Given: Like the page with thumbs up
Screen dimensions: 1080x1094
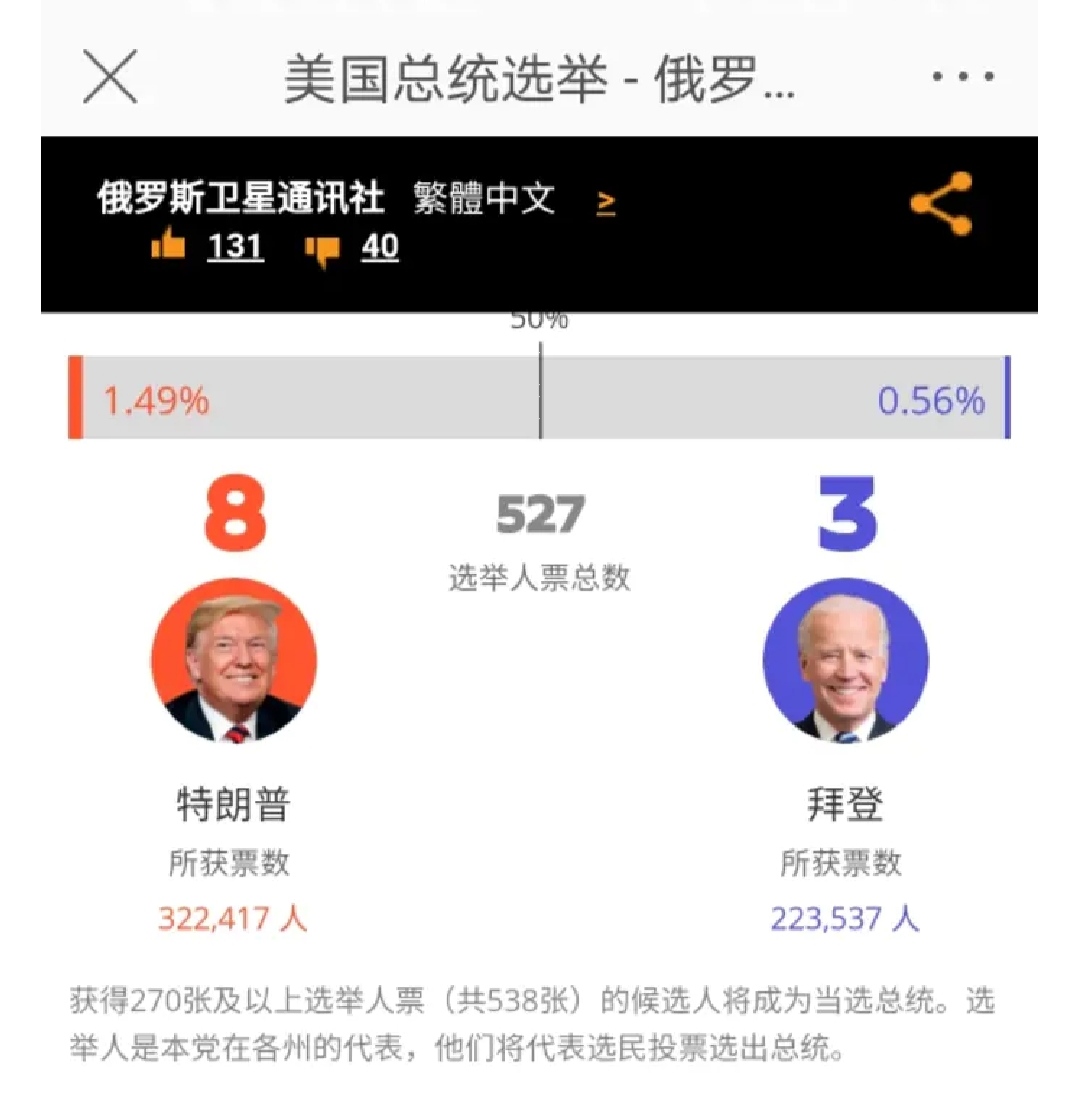Looking at the screenshot, I should tap(170, 246).
